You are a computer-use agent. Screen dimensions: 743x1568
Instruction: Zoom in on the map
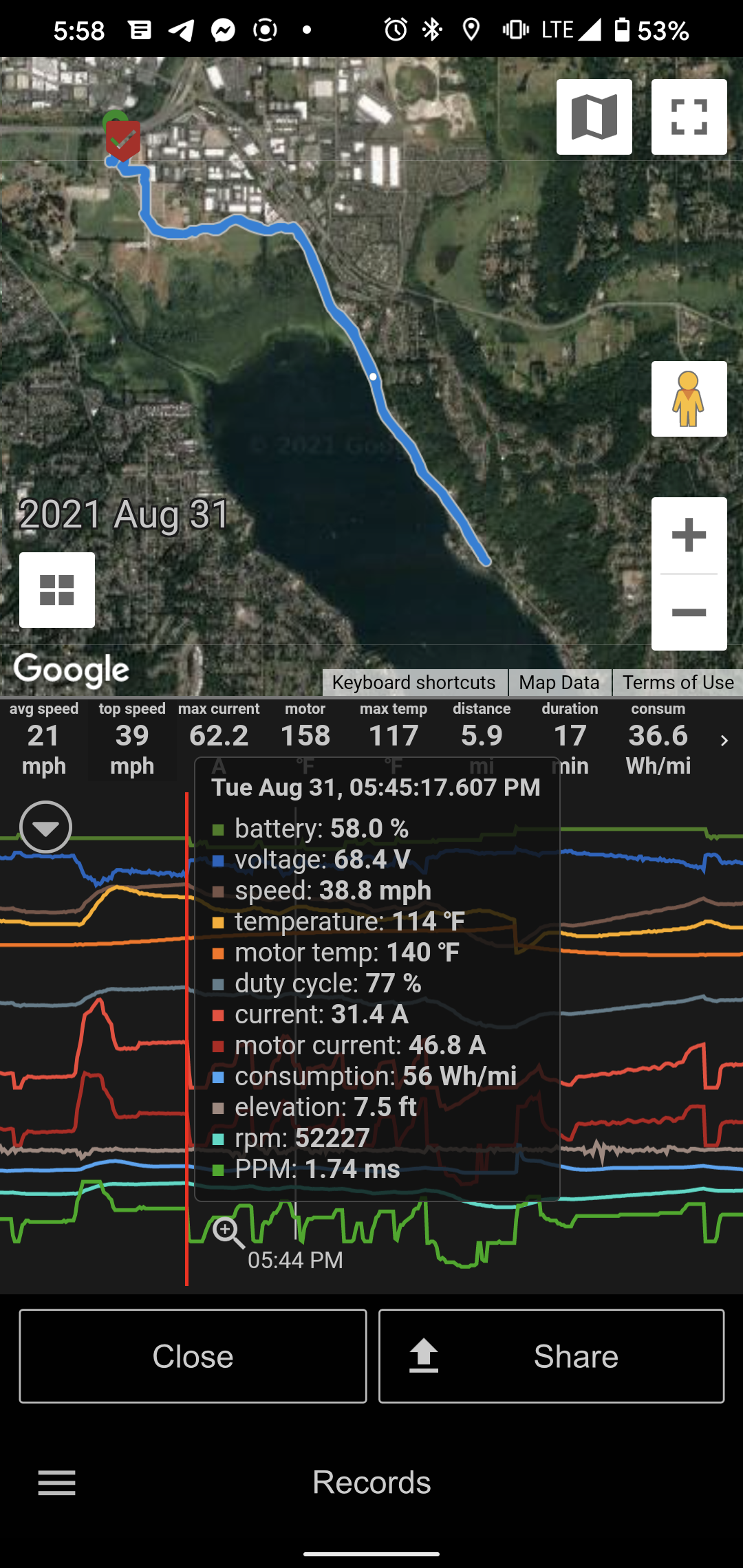coord(689,535)
